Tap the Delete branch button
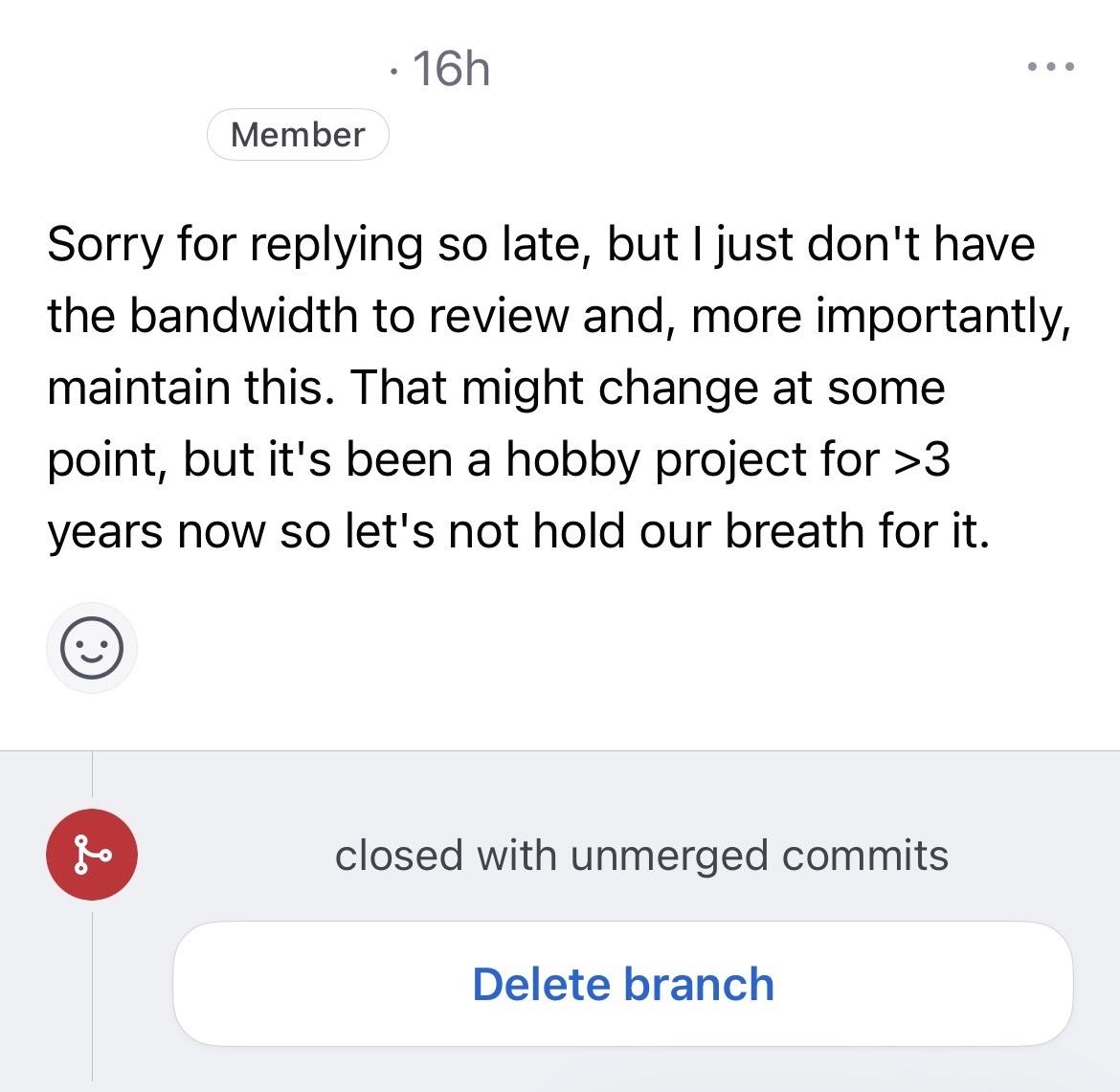The width and height of the screenshot is (1120, 1092). 622,984
